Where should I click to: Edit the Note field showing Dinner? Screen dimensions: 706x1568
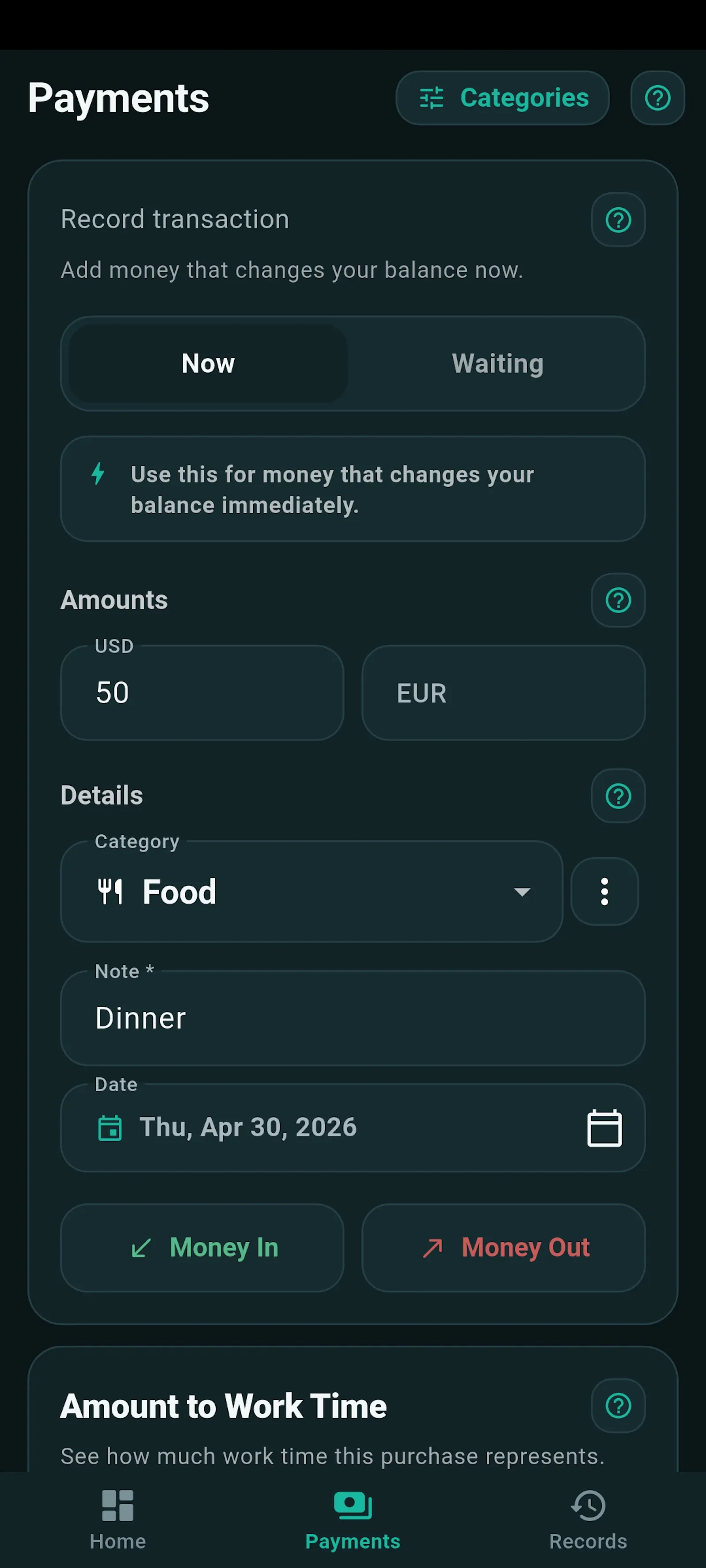click(x=353, y=1018)
